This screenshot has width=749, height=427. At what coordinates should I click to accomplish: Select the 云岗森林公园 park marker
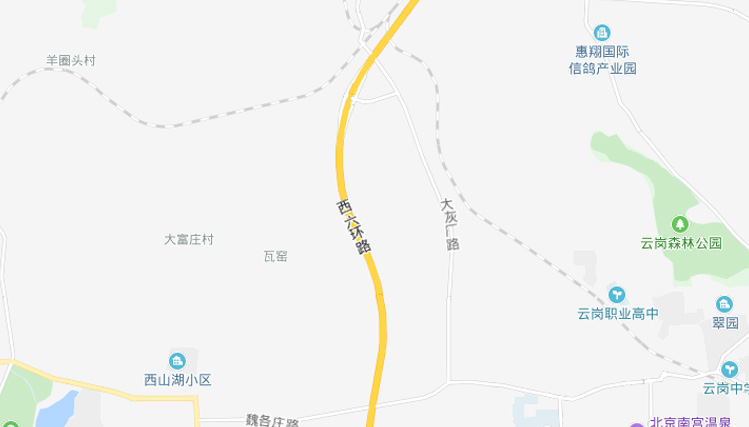tap(681, 224)
